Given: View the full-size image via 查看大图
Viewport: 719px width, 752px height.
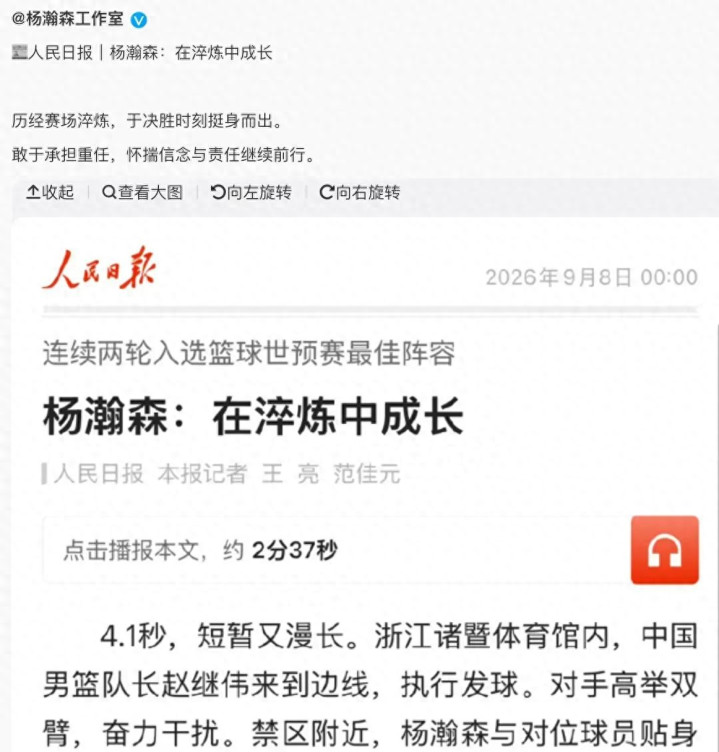Looking at the screenshot, I should tap(142, 192).
